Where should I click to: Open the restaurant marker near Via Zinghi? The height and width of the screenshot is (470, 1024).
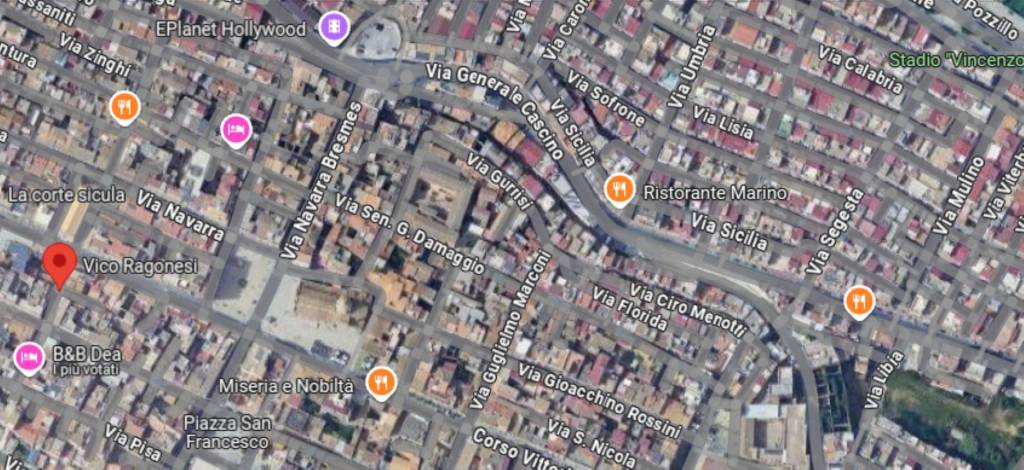click(124, 106)
